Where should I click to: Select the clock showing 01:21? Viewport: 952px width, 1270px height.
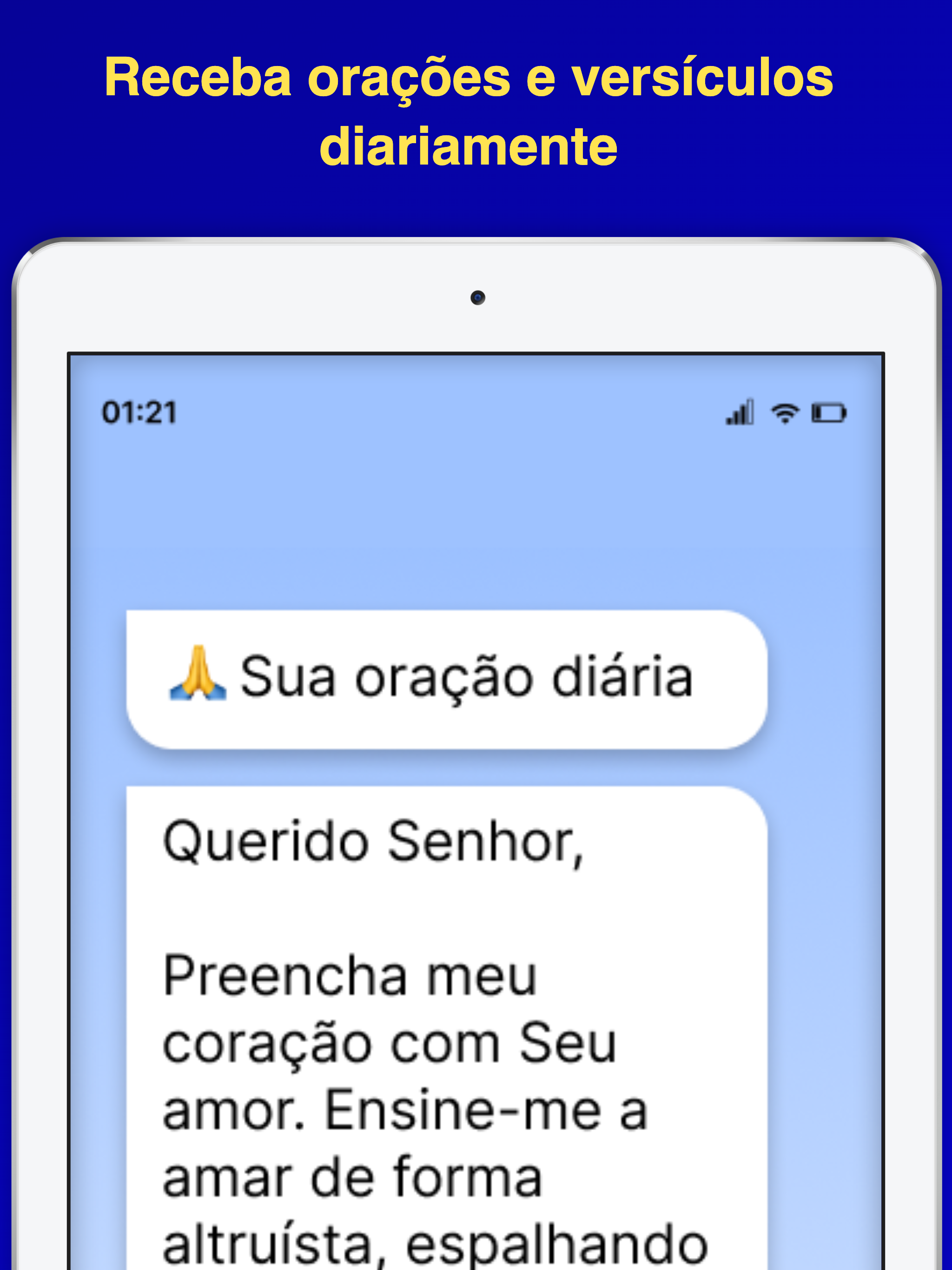(140, 411)
